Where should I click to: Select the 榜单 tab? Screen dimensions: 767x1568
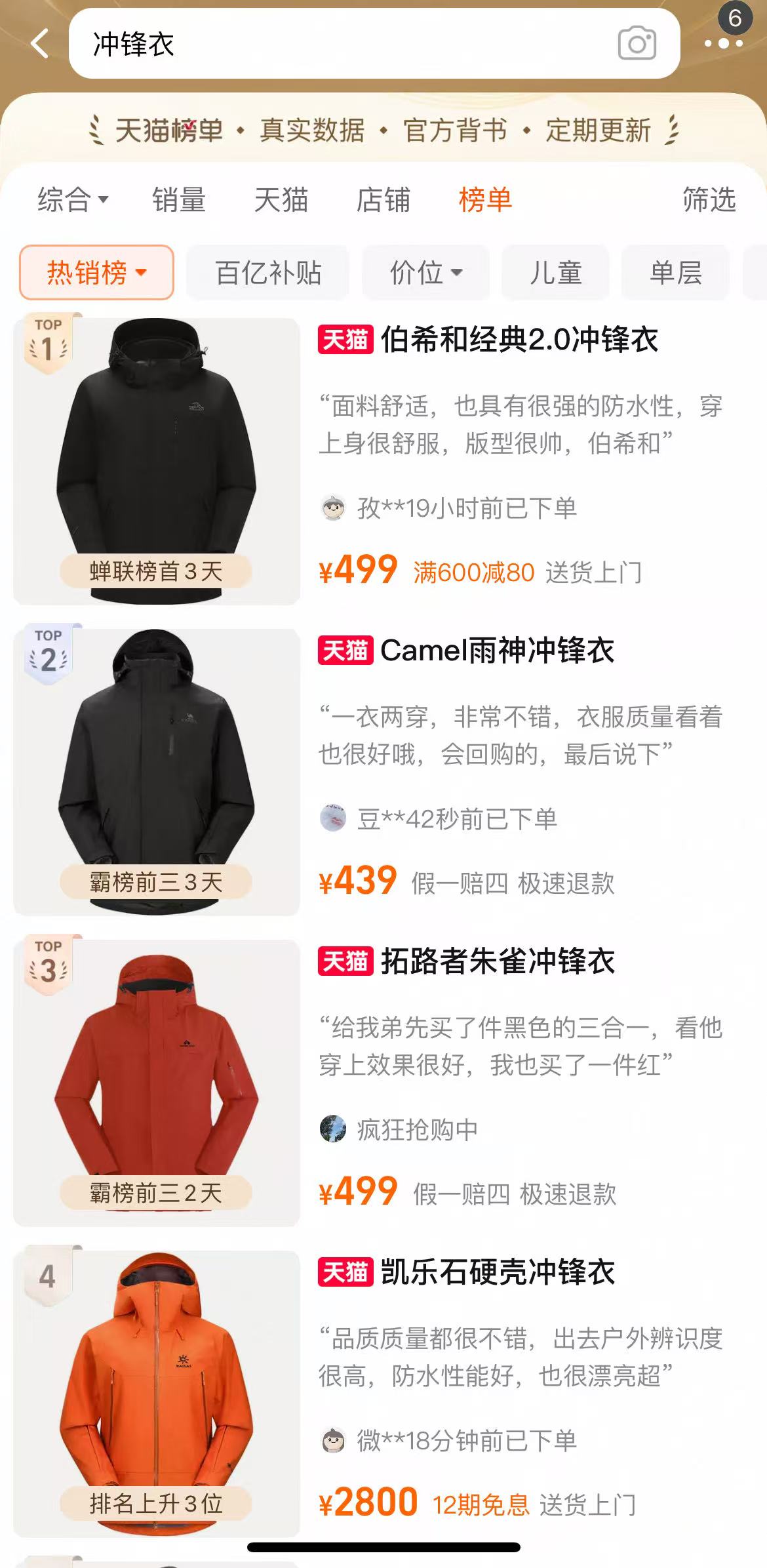pyautogui.click(x=485, y=199)
